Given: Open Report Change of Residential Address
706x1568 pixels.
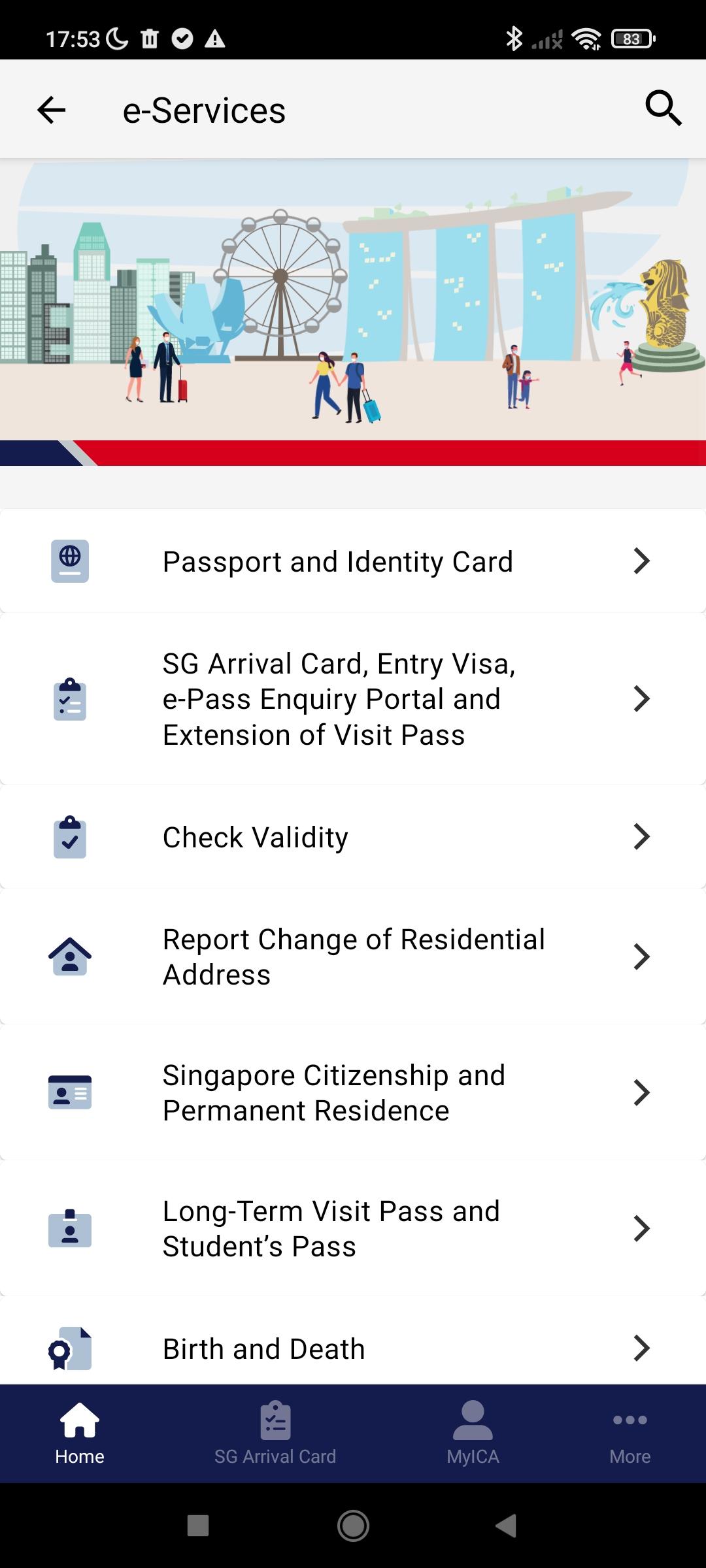Looking at the screenshot, I should coord(353,957).
